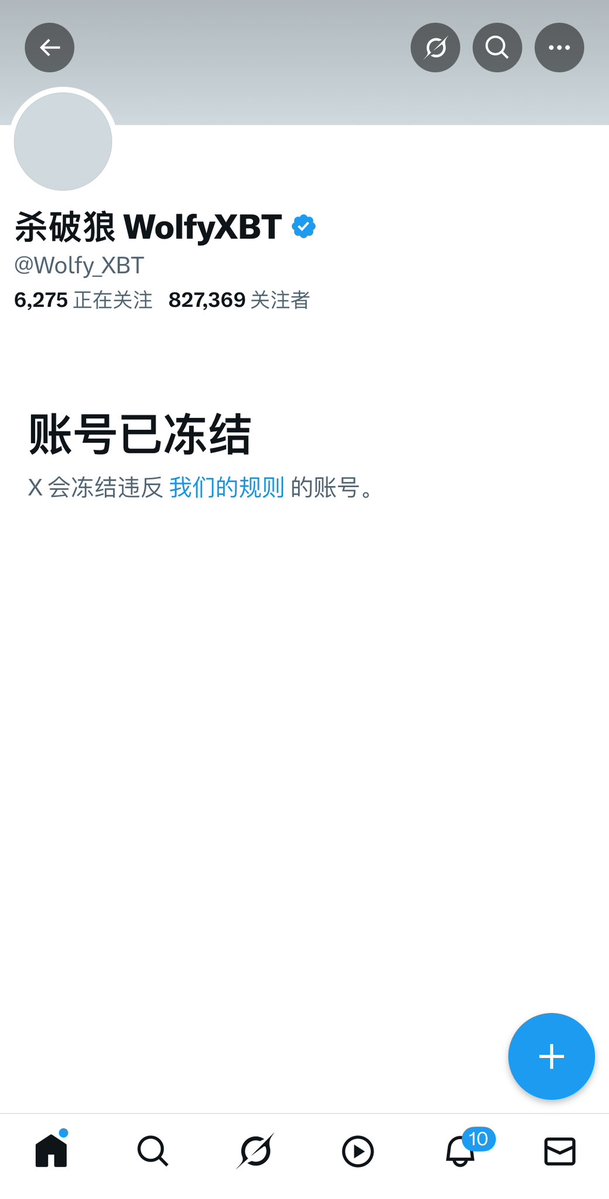Screen dimensions: 609x1199
Task: Compose a new post with plus button
Action: 551,1056
